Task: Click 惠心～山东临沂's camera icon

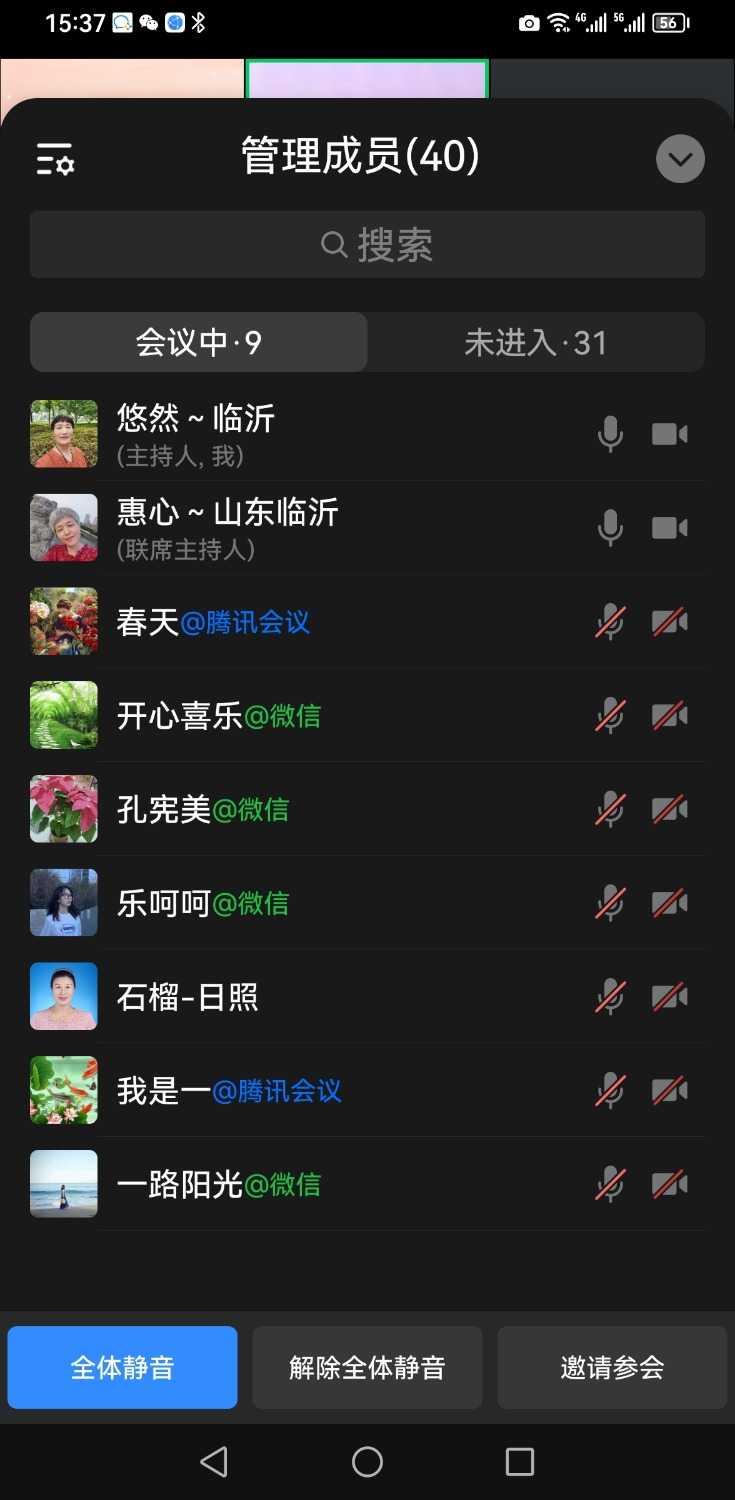Action: 669,527
